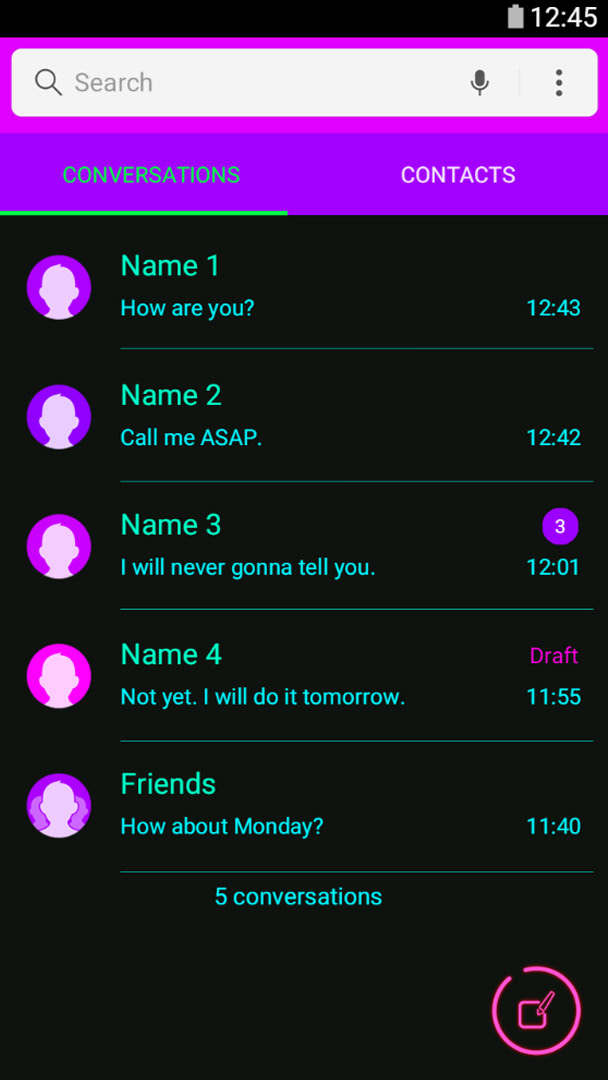Viewport: 608px width, 1080px height.
Task: Tap the Search field
Action: pyautogui.click(x=250, y=83)
